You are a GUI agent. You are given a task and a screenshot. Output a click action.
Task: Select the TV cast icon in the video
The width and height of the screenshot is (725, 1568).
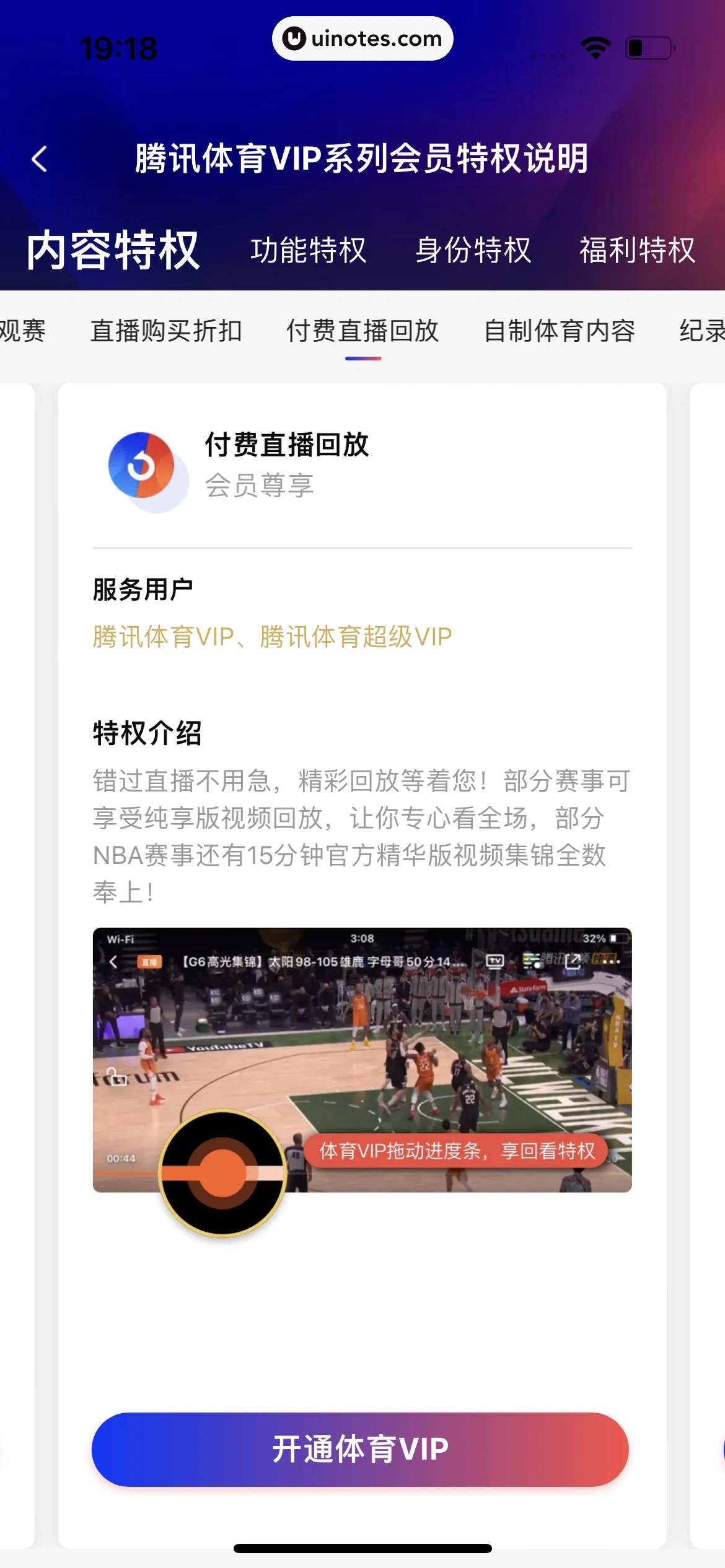[496, 960]
